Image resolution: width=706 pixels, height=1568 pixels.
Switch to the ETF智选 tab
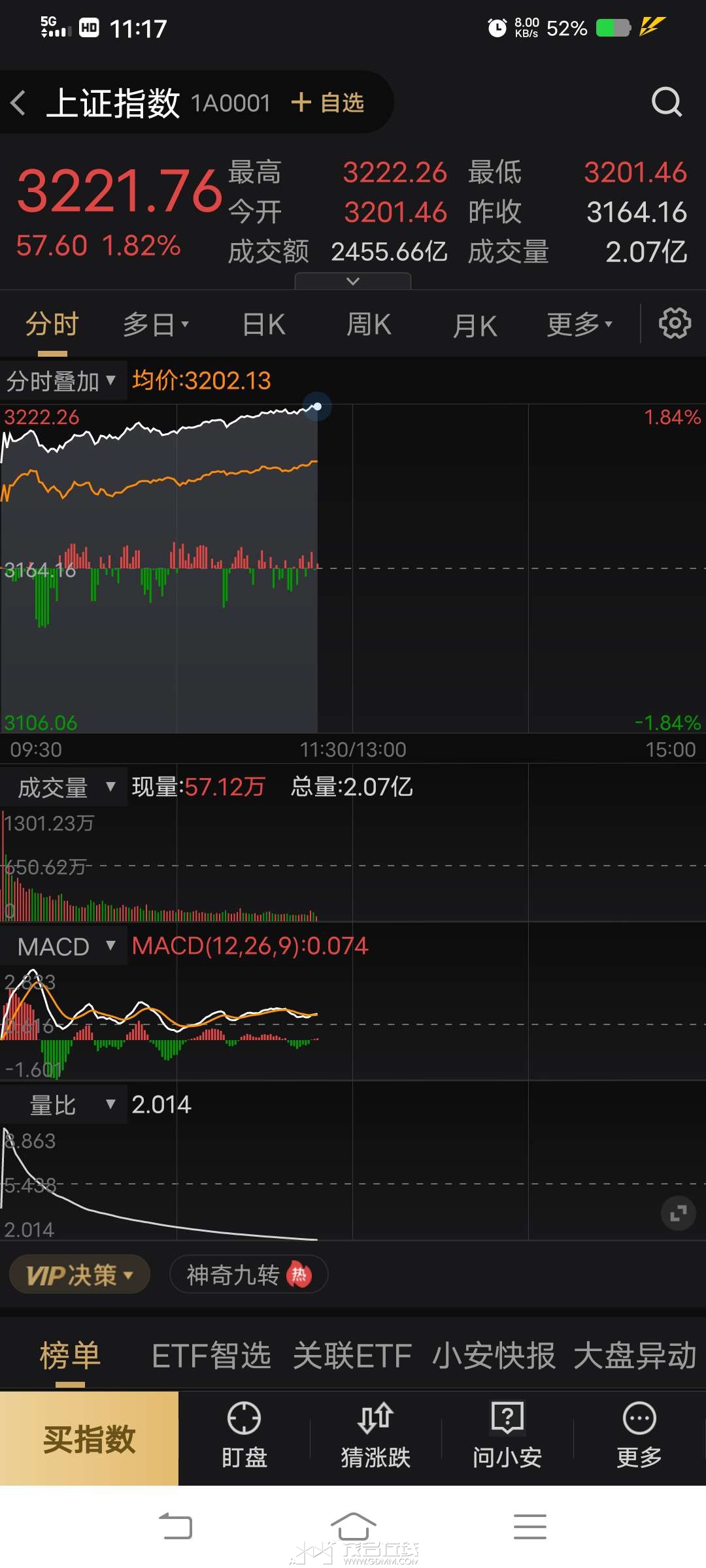click(211, 1356)
